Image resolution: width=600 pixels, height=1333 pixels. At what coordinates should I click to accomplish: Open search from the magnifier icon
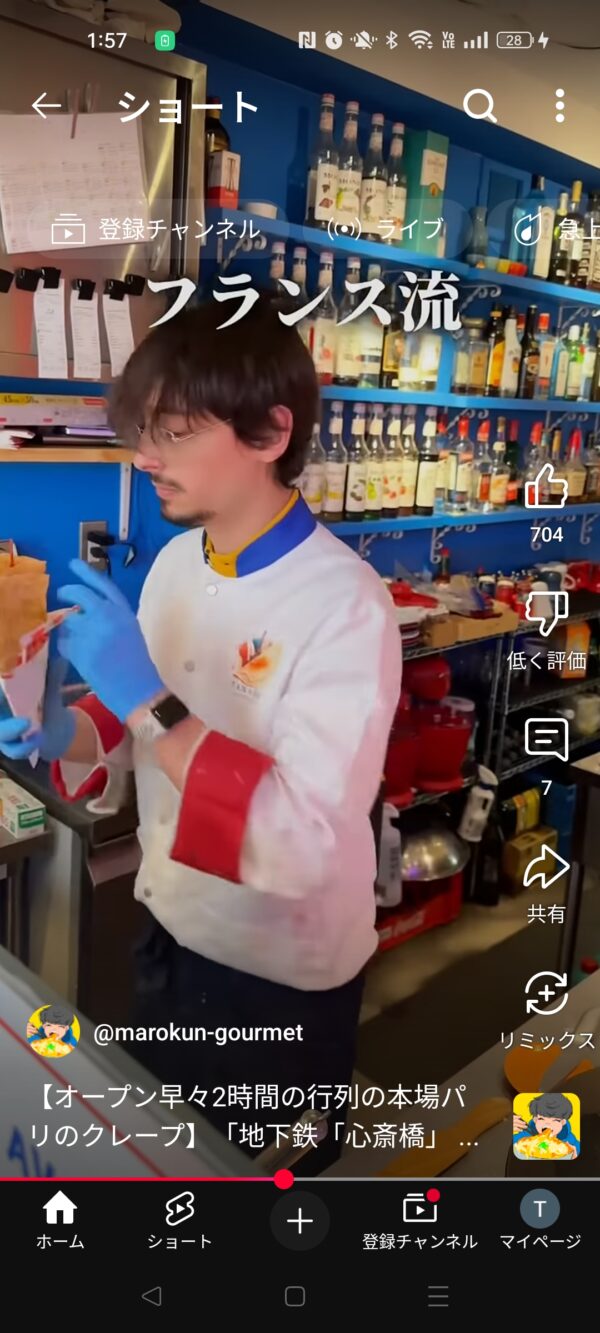click(x=480, y=106)
